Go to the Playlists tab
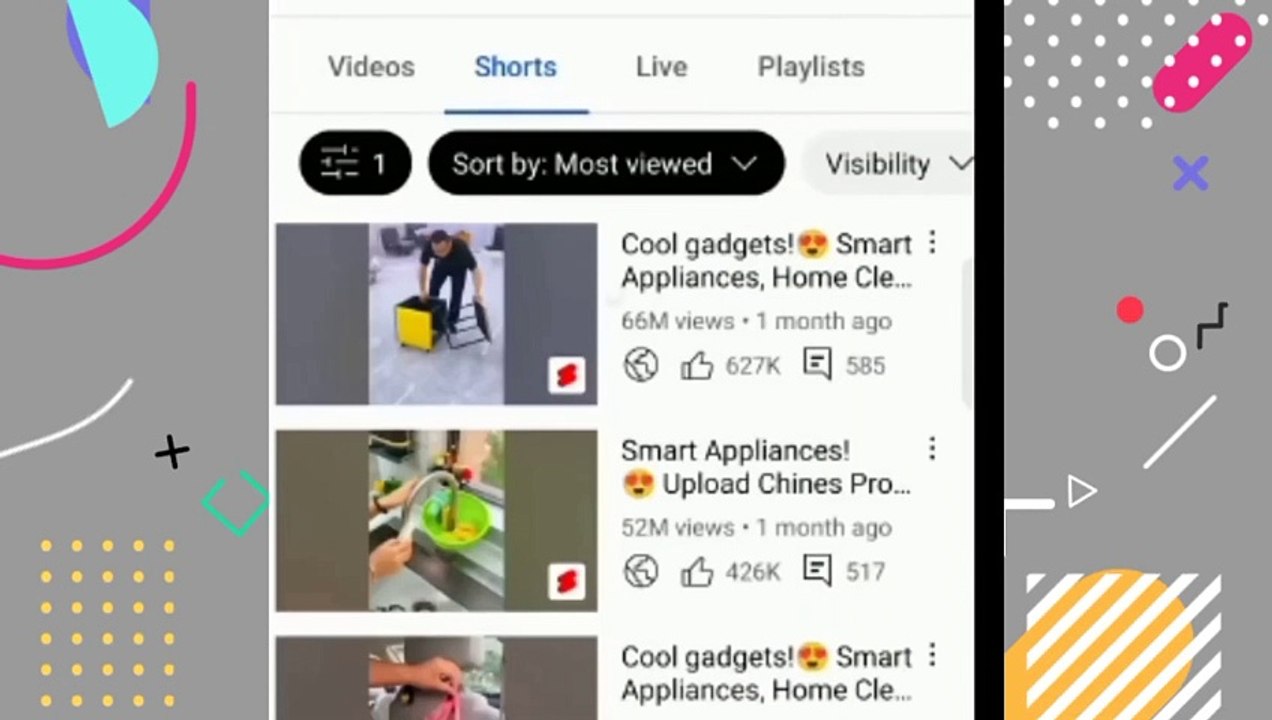Screen dimensions: 1272x720 click(811, 67)
